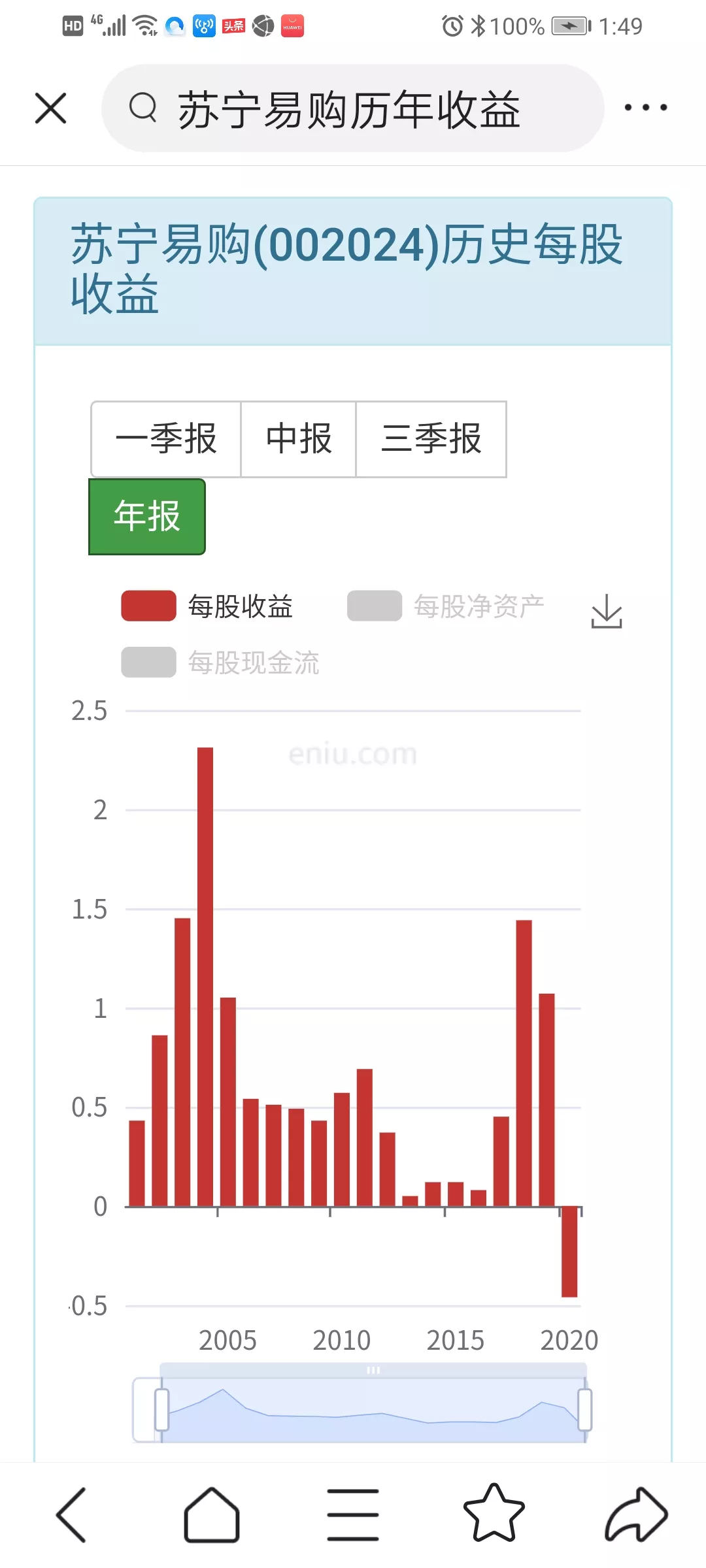
Task: Go back with the bottom back arrow
Action: coord(71,1514)
